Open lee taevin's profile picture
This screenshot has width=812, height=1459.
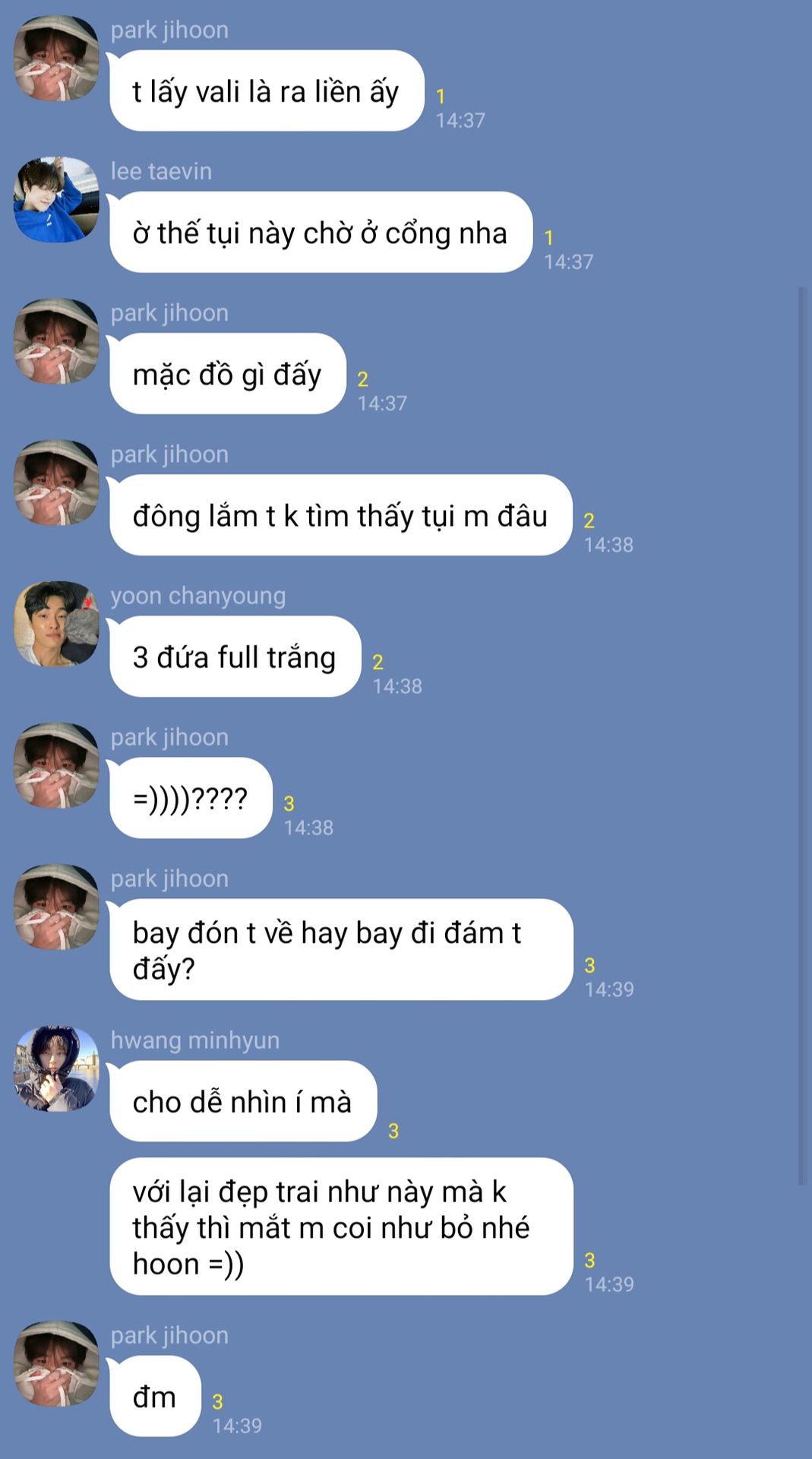click(x=56, y=200)
